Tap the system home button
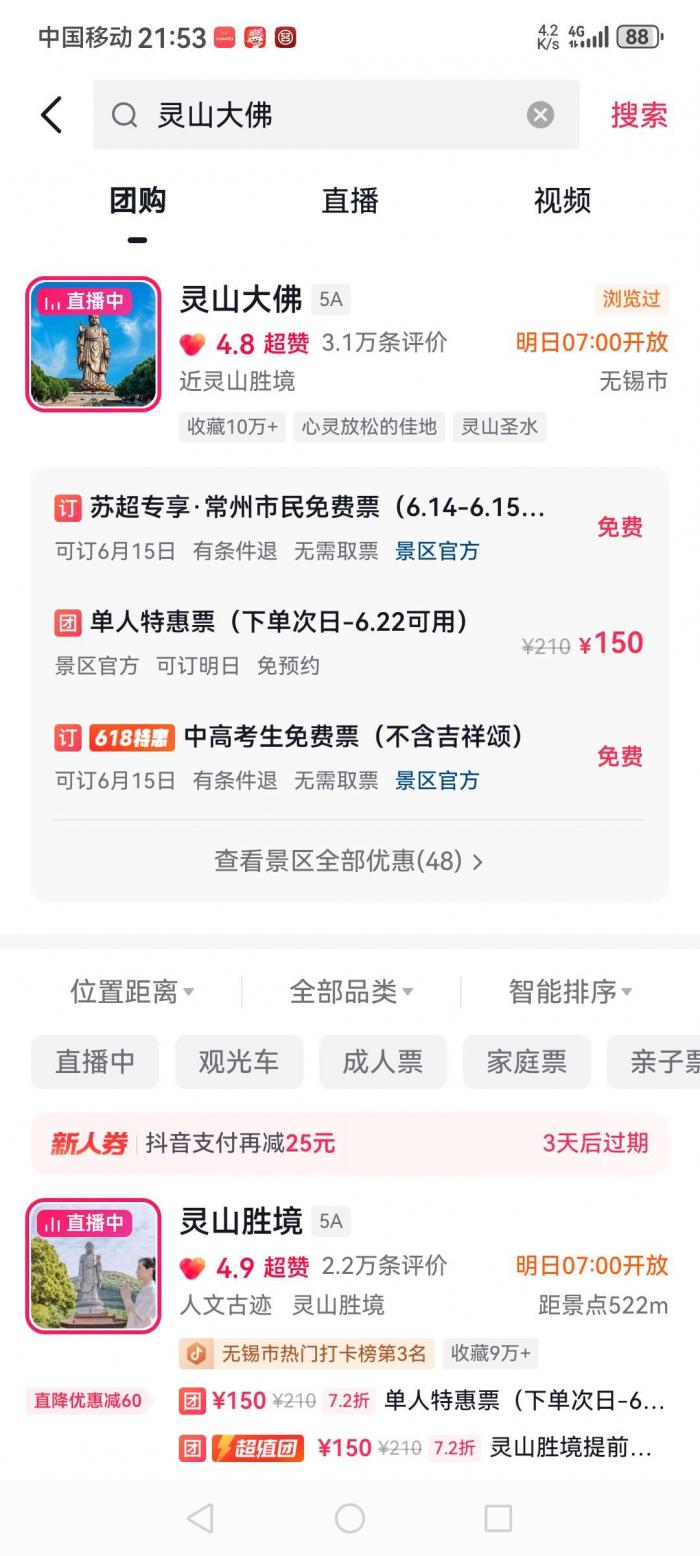The height and width of the screenshot is (1556, 700). click(349, 1518)
